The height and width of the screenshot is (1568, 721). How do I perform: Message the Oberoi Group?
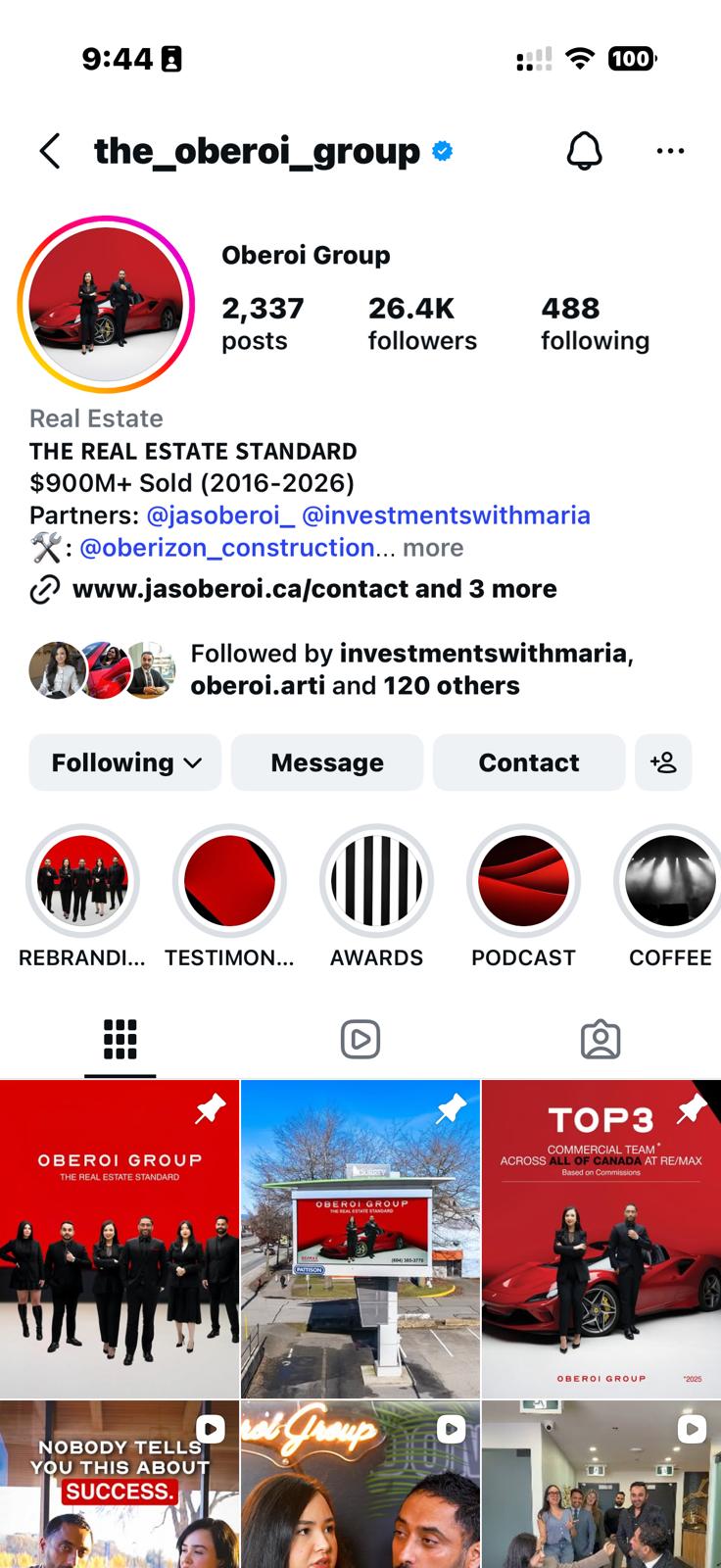327,762
